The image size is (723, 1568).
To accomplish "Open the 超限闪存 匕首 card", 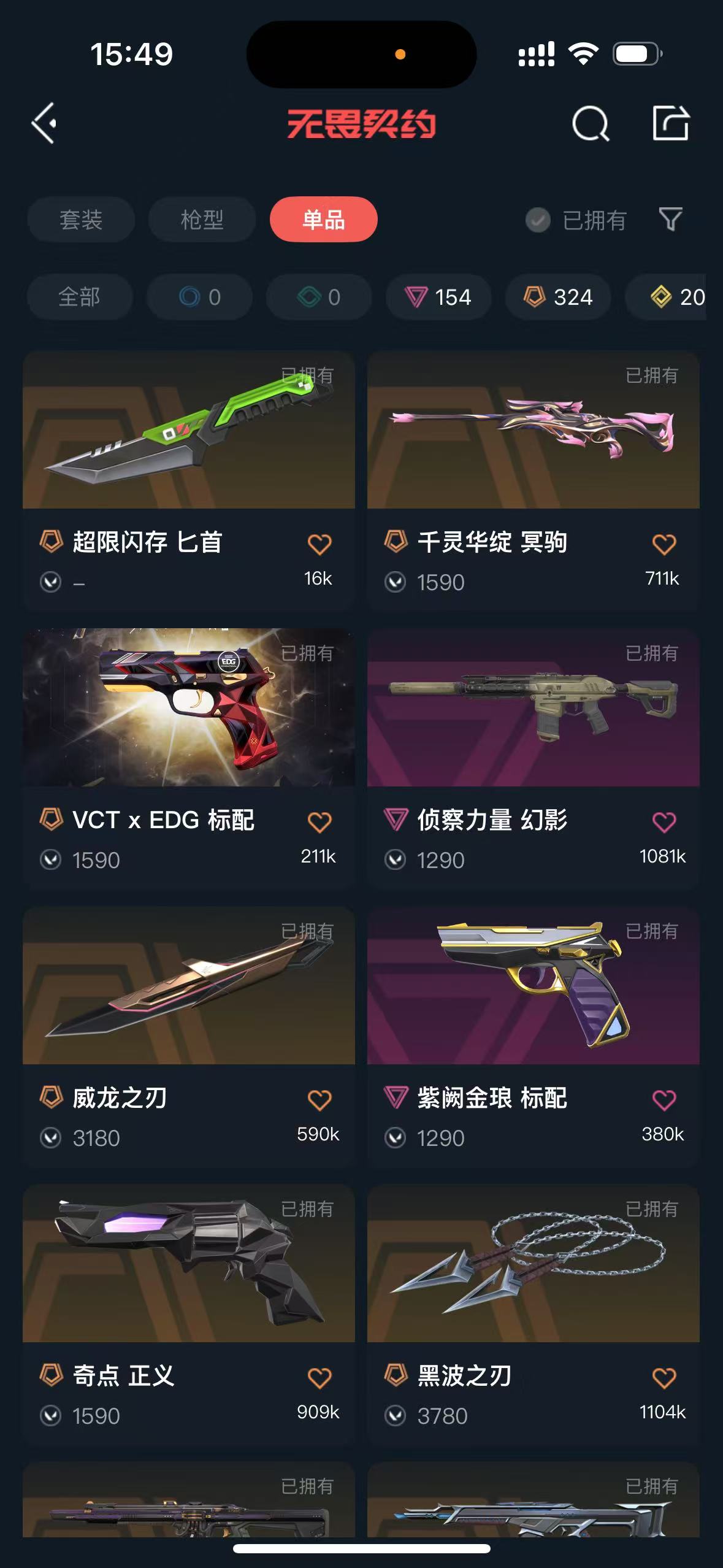I will pos(189,482).
